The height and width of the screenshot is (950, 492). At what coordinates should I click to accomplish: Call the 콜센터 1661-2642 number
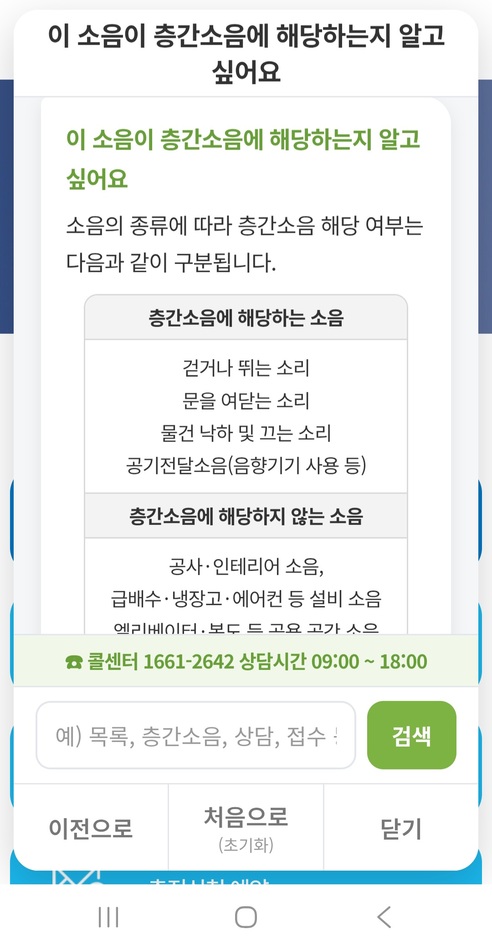(246, 661)
